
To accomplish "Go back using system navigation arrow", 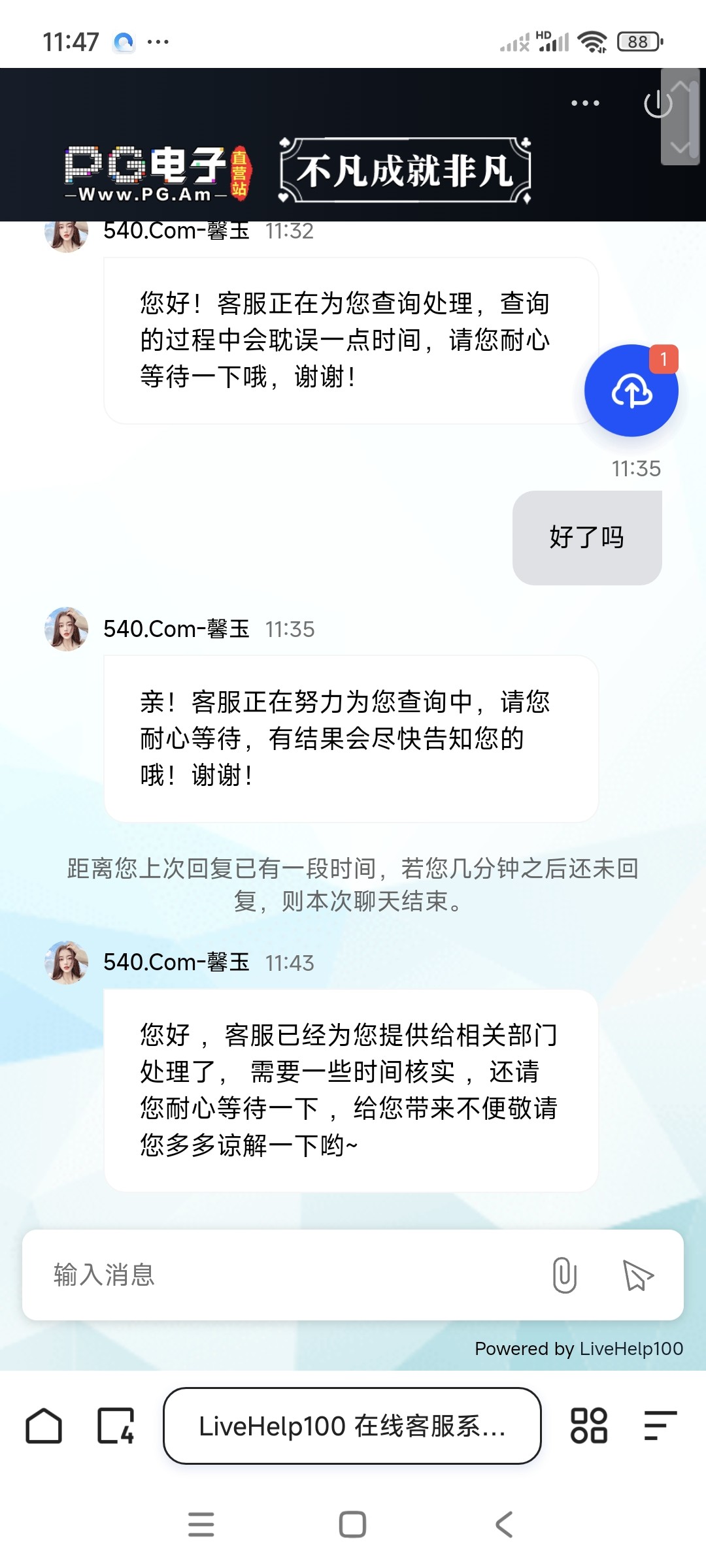I will pos(504,1524).
